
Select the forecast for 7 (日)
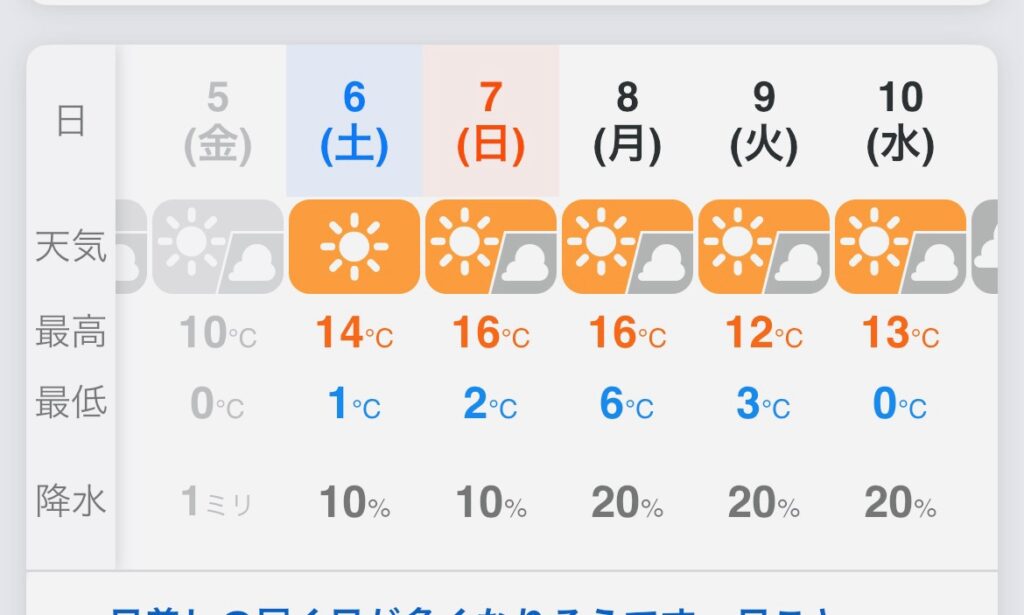[x=490, y=122]
